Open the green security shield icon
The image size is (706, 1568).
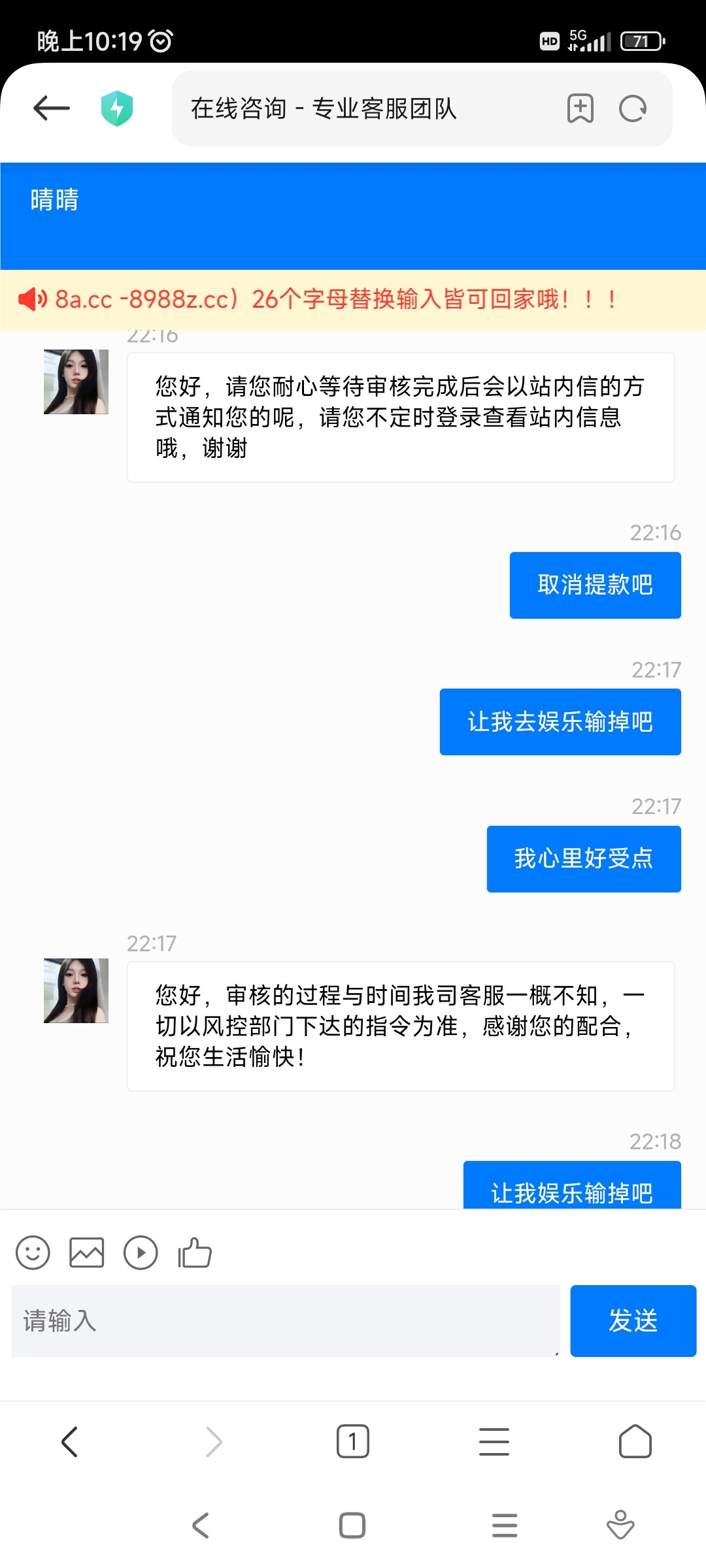(x=117, y=108)
